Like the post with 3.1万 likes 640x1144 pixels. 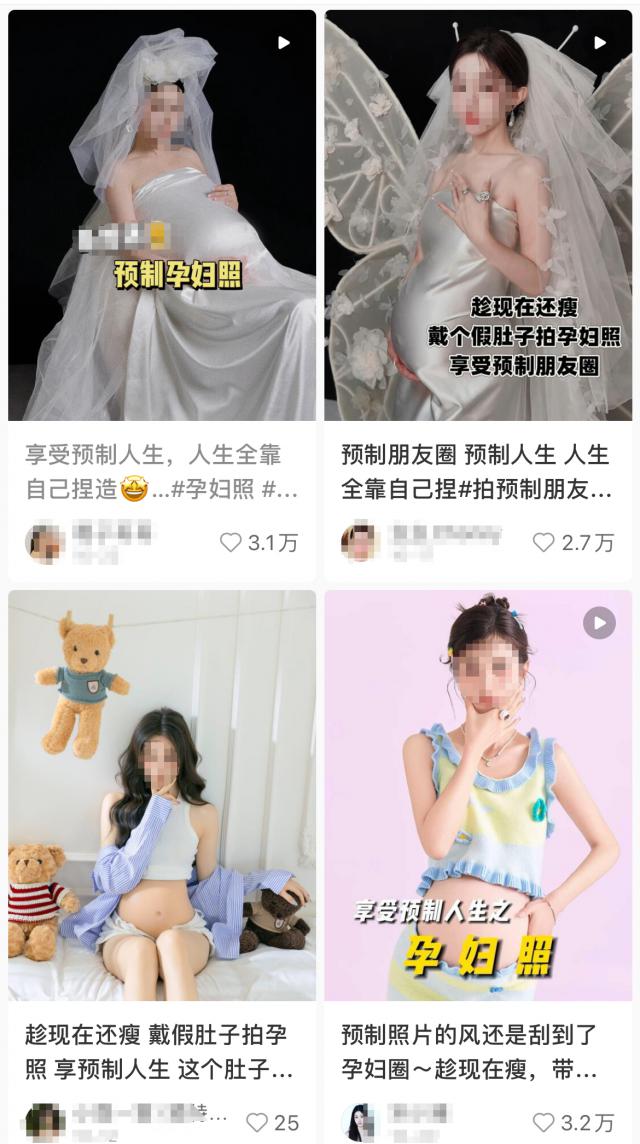(x=231, y=543)
